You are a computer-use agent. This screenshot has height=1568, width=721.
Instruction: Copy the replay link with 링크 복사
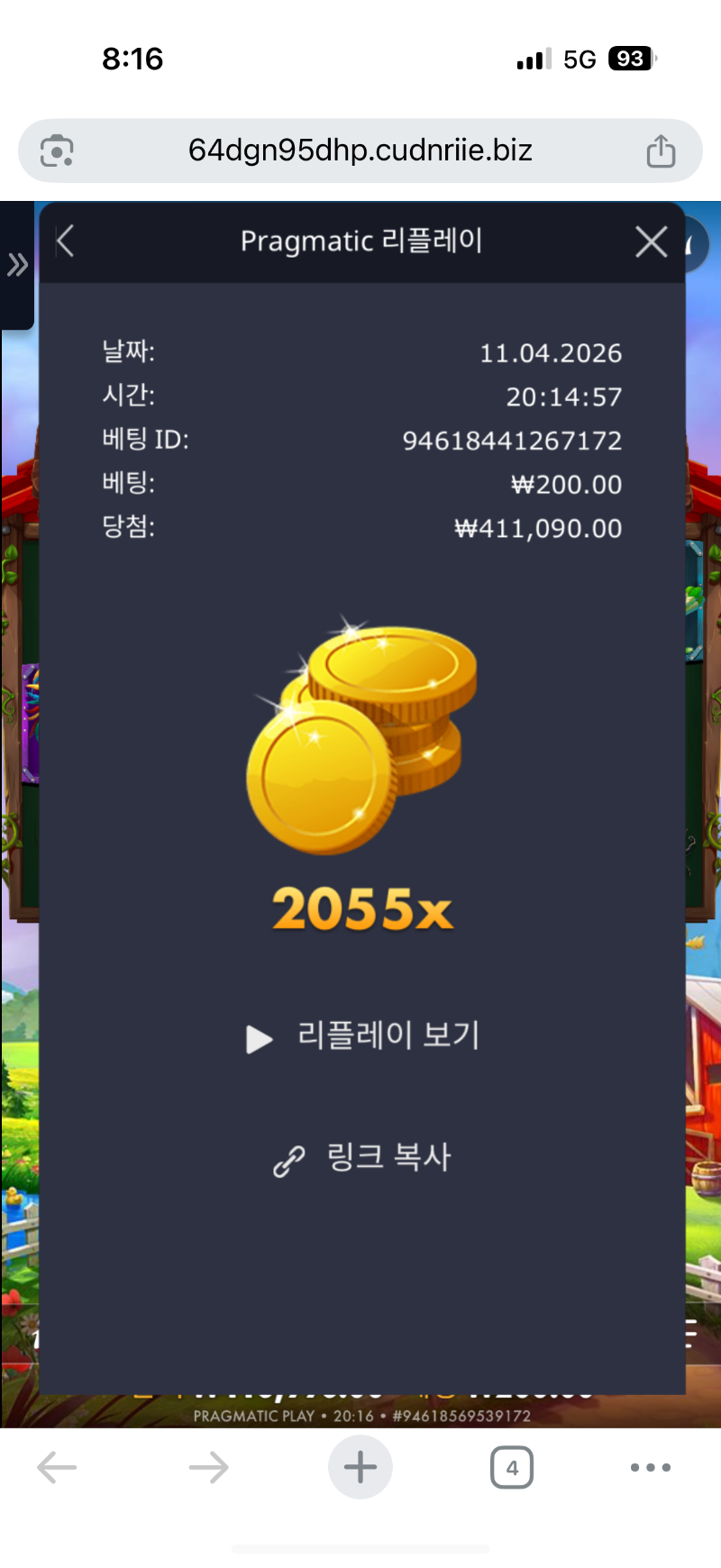click(x=362, y=1159)
